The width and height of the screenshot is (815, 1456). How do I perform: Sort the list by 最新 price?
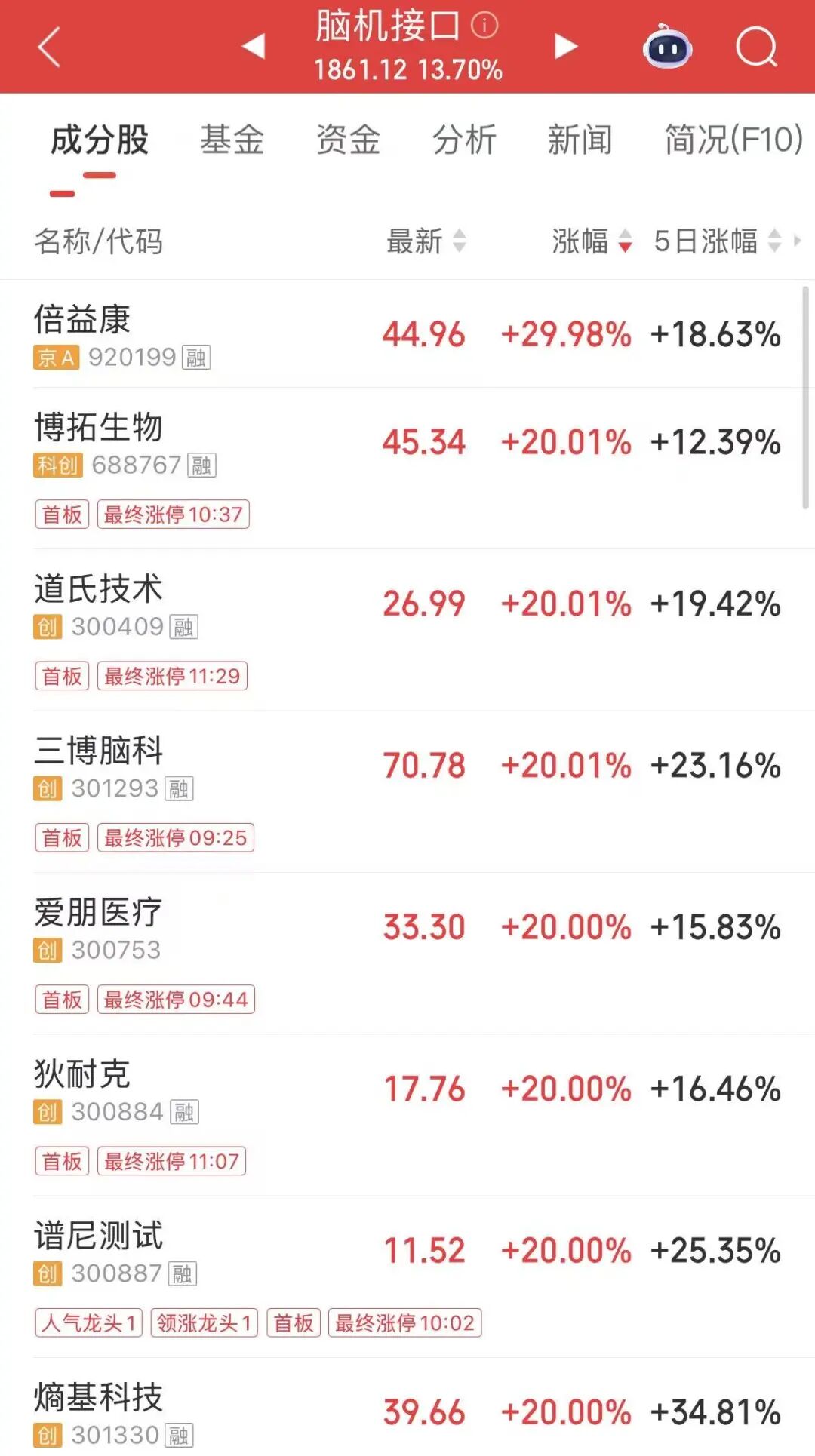click(426, 241)
